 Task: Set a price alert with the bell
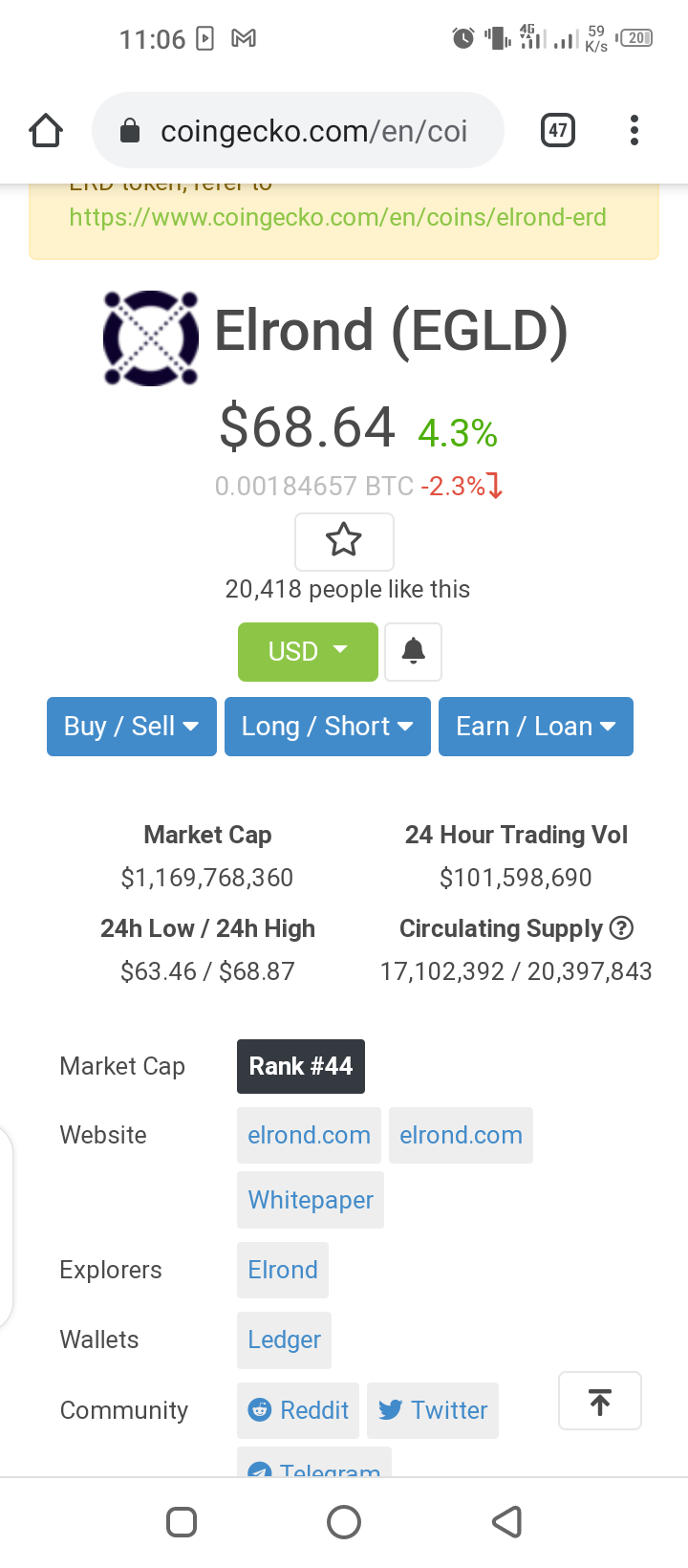point(413,651)
